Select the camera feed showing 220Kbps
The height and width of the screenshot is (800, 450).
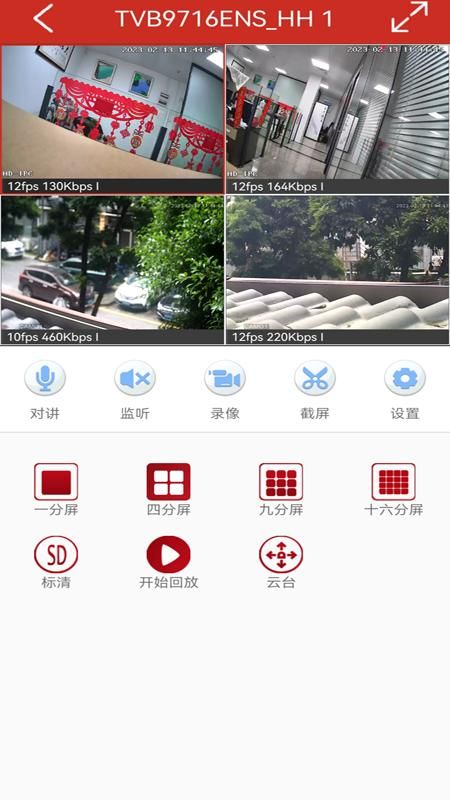tap(338, 270)
